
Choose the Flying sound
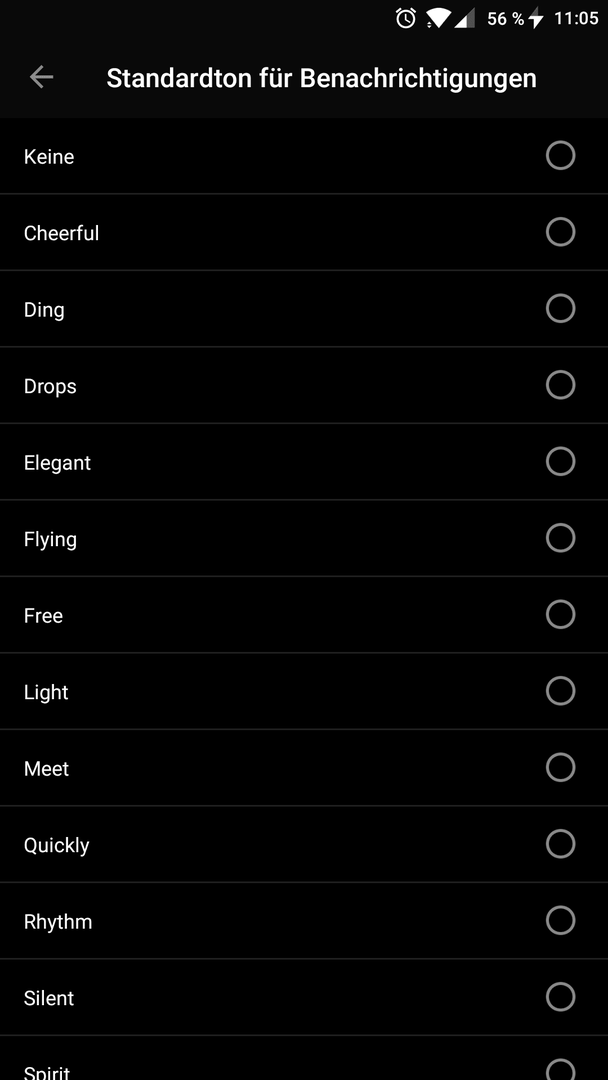click(x=304, y=538)
